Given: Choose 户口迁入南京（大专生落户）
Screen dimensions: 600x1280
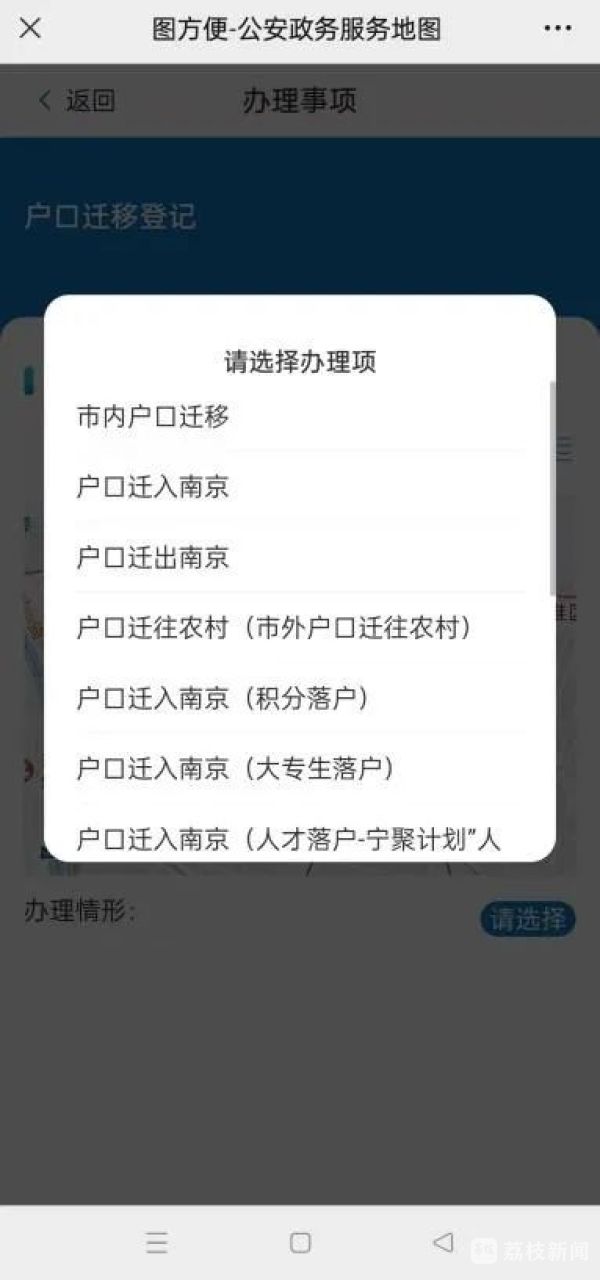Looking at the screenshot, I should [299, 768].
